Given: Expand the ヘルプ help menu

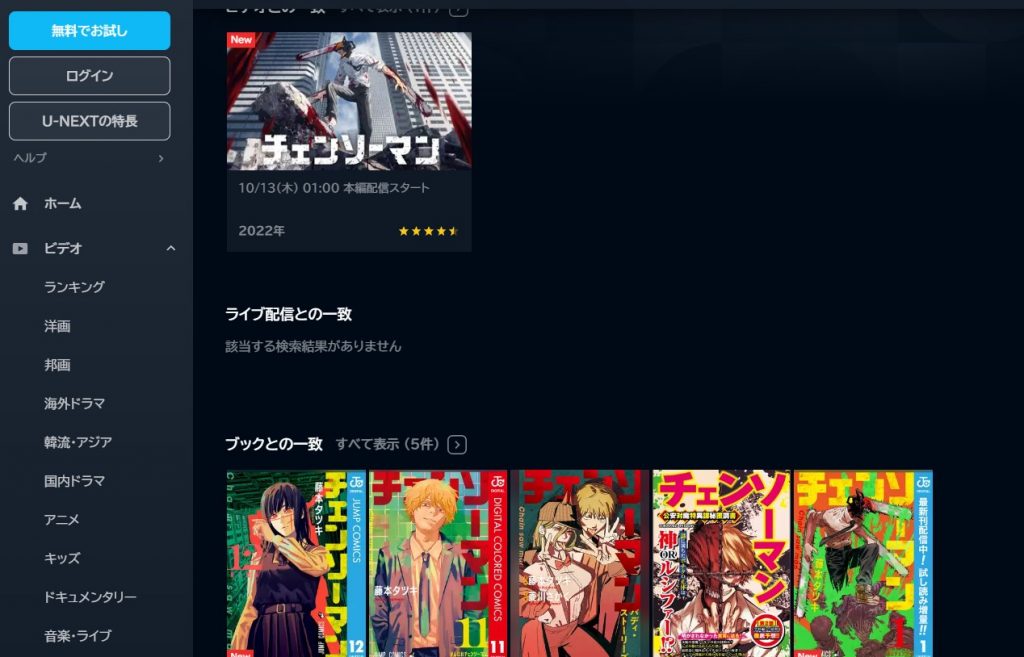Looking at the screenshot, I should point(89,158).
